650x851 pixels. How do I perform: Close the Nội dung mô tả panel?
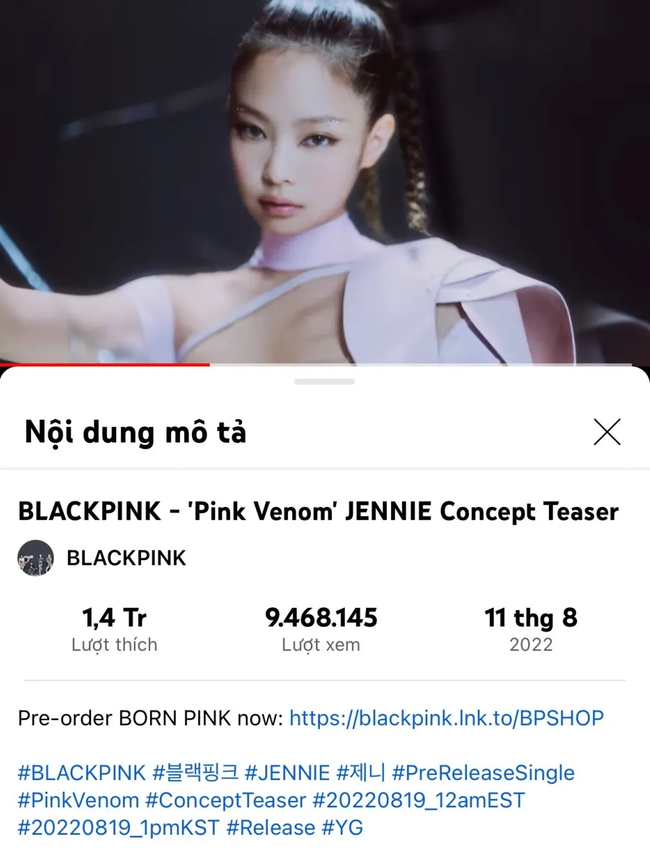606,432
